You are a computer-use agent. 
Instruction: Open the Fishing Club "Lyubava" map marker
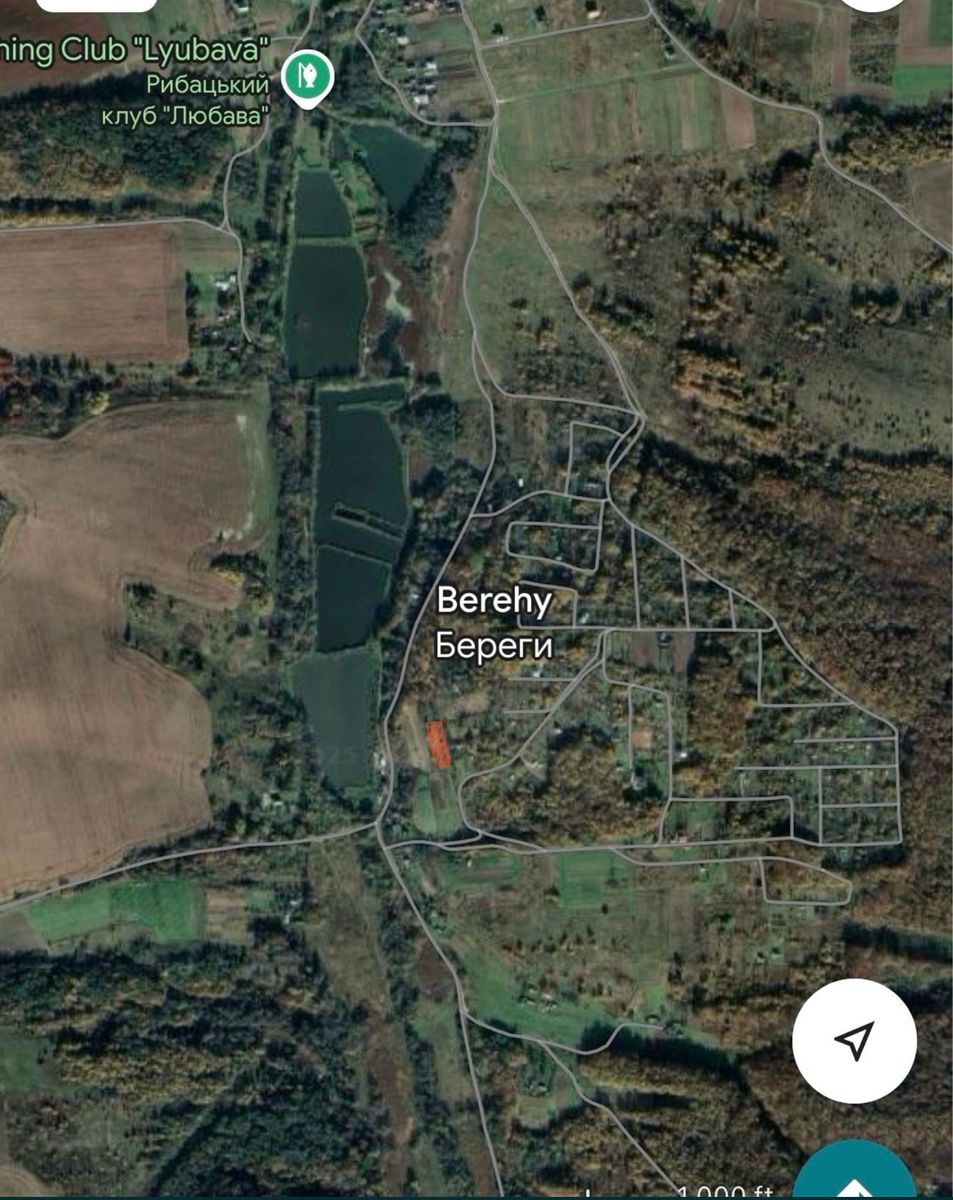[305, 75]
